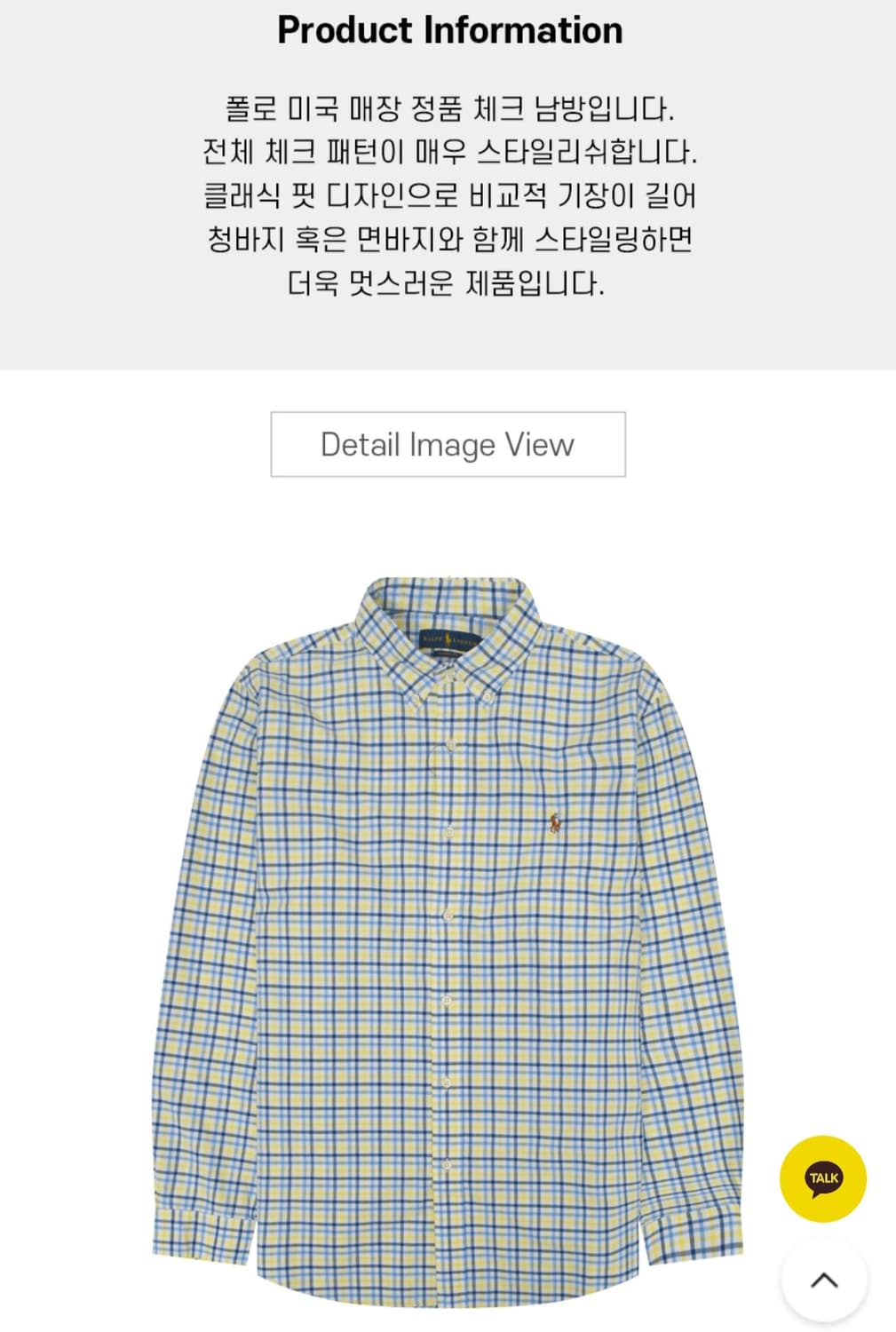Click the Product Information heading
Image resolution: width=896 pixels, height=1332 pixels.
(x=448, y=29)
